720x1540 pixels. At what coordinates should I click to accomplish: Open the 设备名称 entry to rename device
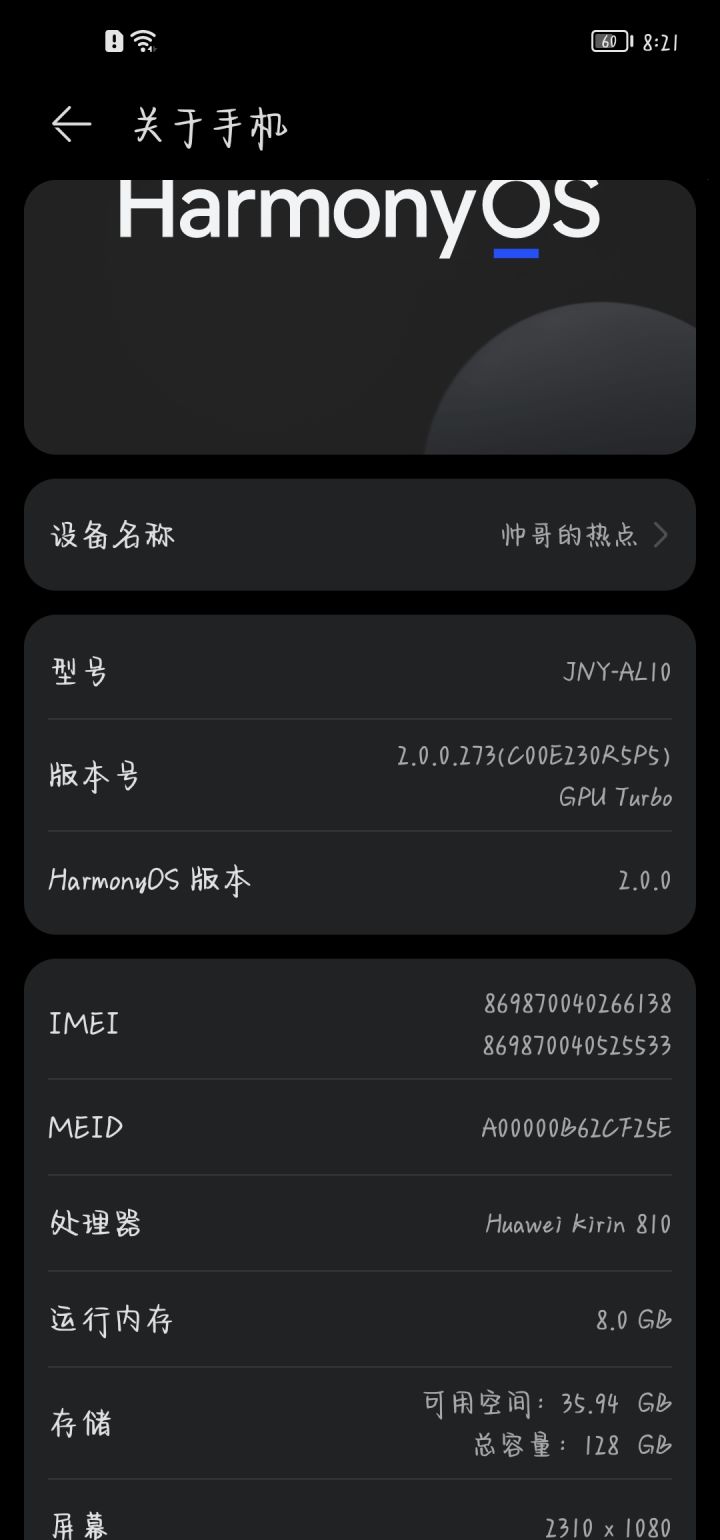click(x=360, y=535)
